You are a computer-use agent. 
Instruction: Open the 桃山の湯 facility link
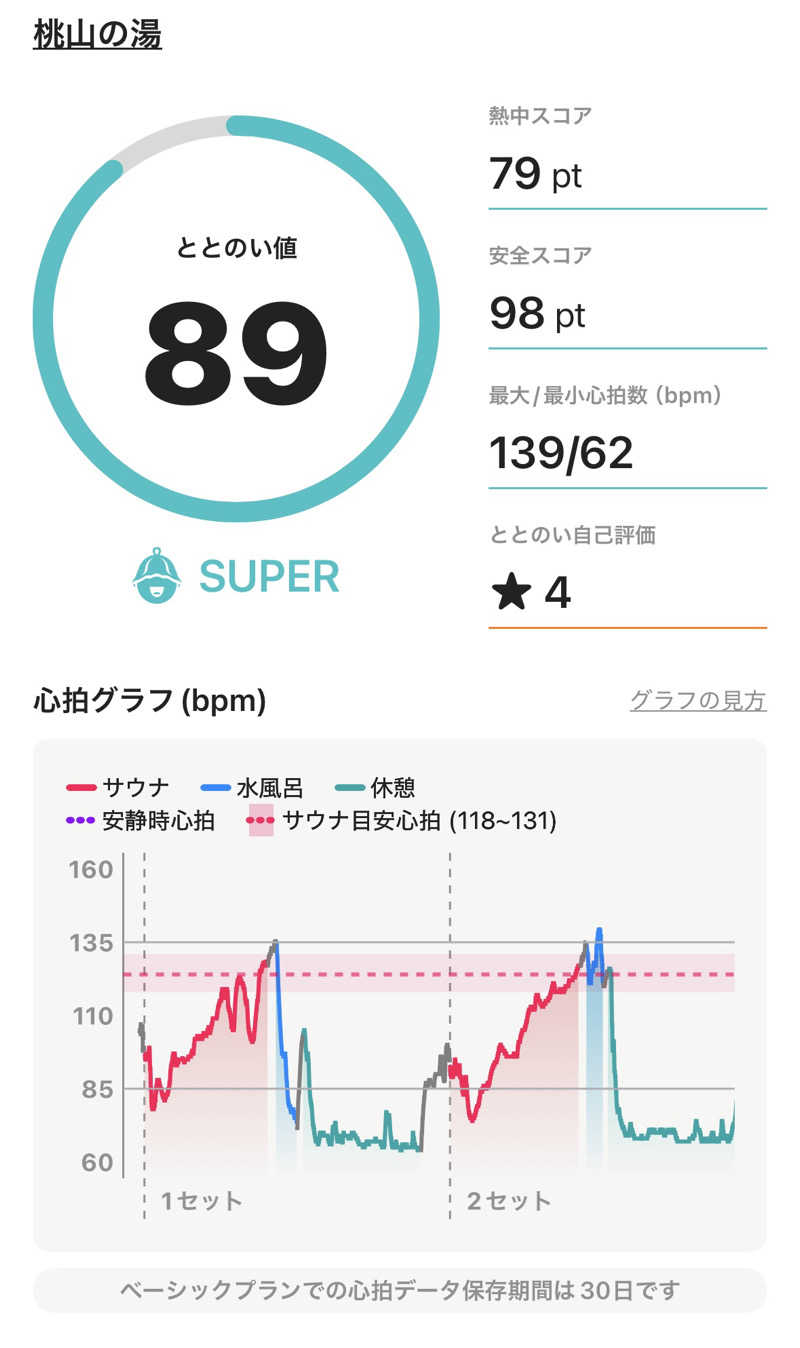pos(97,35)
